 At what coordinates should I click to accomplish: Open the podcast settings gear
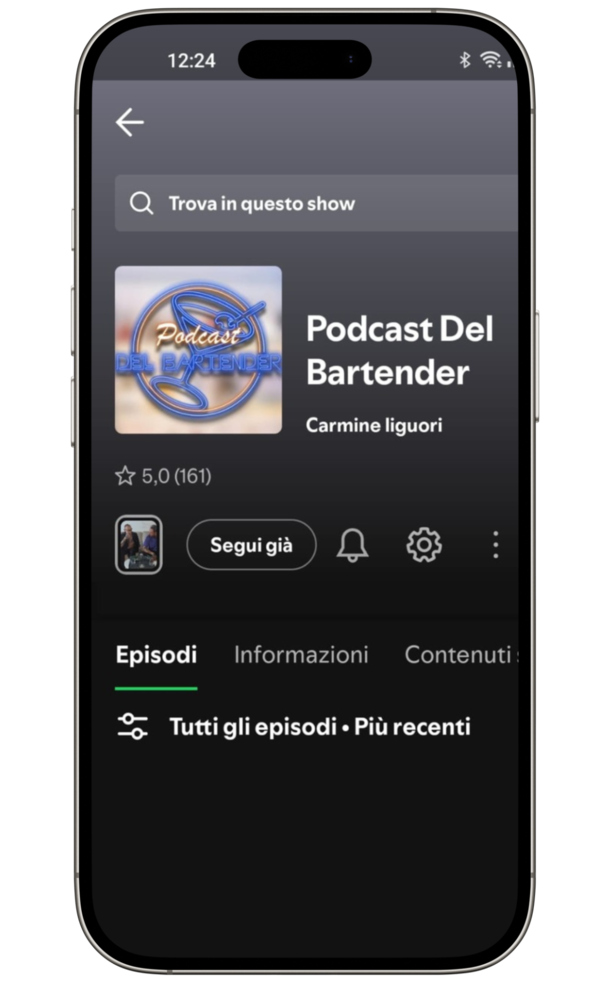tap(424, 545)
